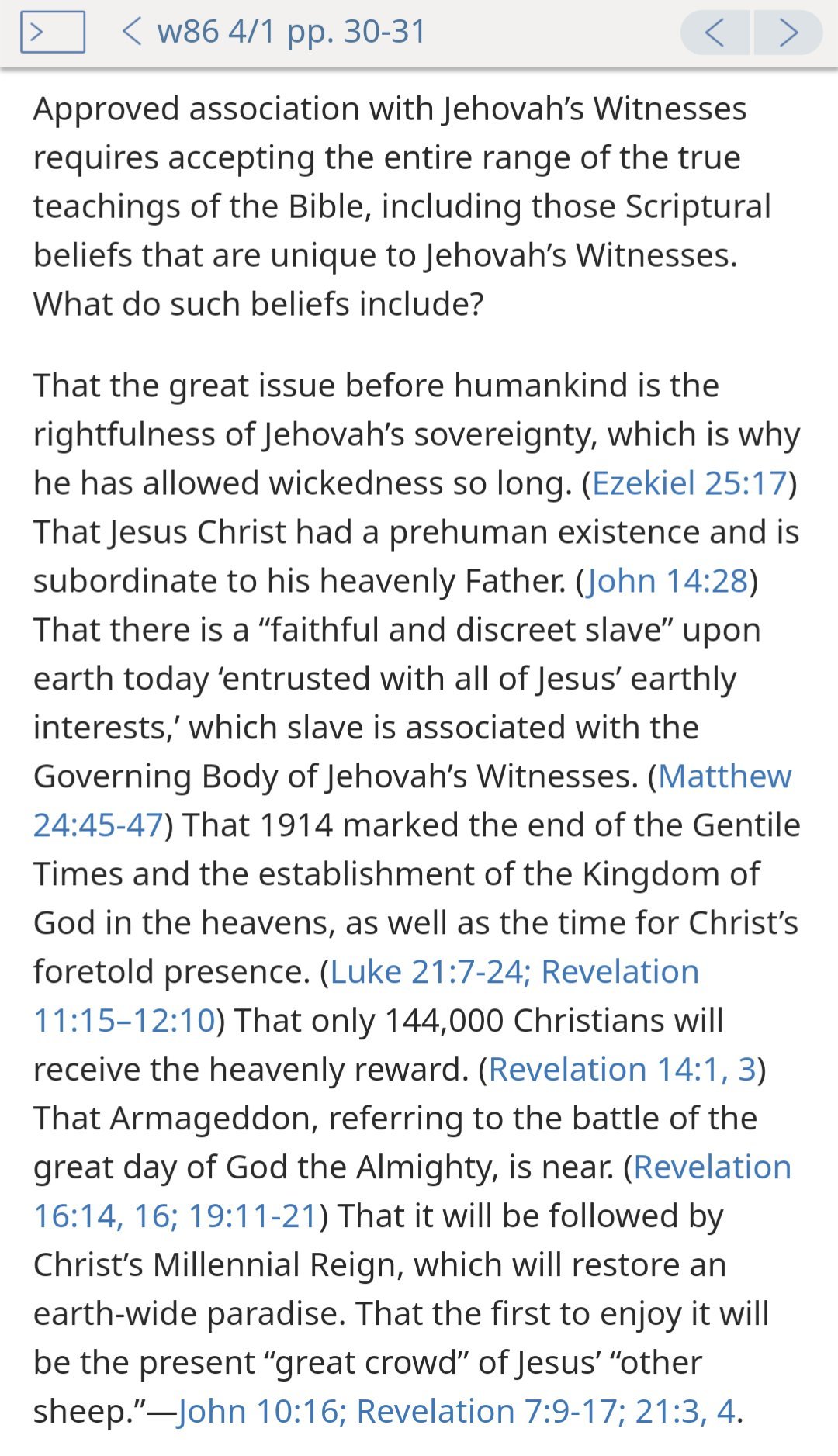Image resolution: width=838 pixels, height=1456 pixels.
Task: Go back to w86 4/1 pp. 30-31
Action: point(273,33)
